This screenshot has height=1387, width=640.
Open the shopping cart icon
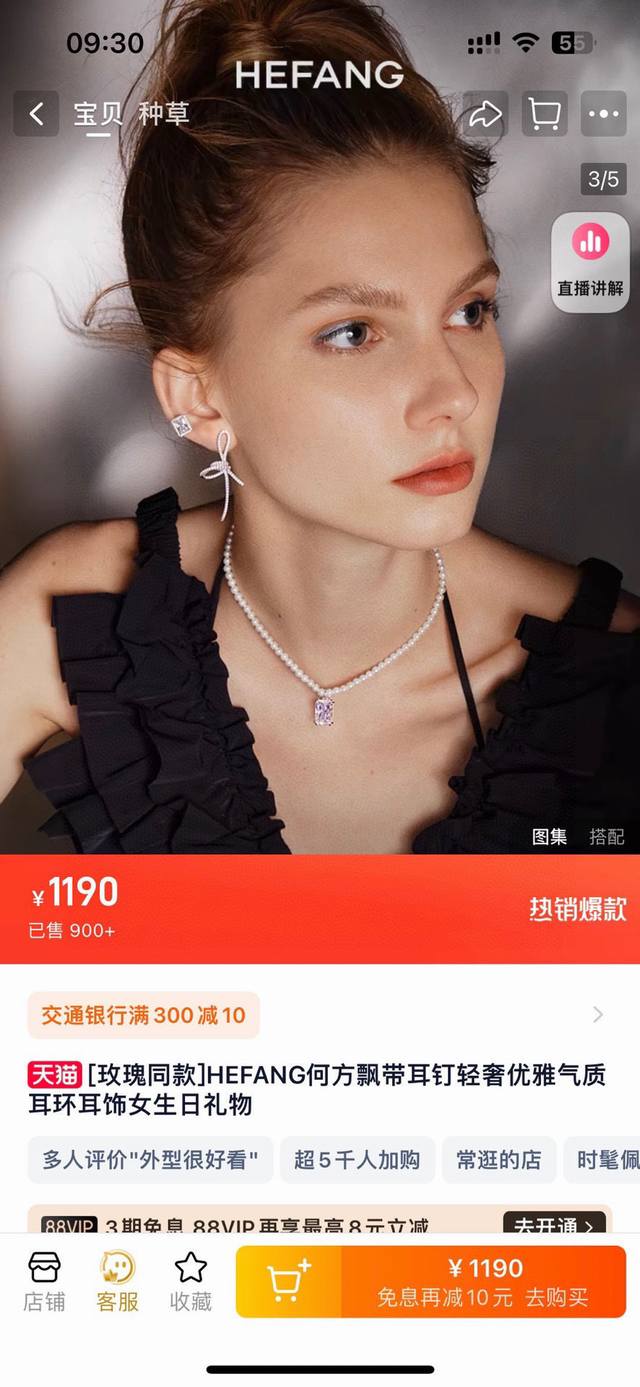[544, 114]
